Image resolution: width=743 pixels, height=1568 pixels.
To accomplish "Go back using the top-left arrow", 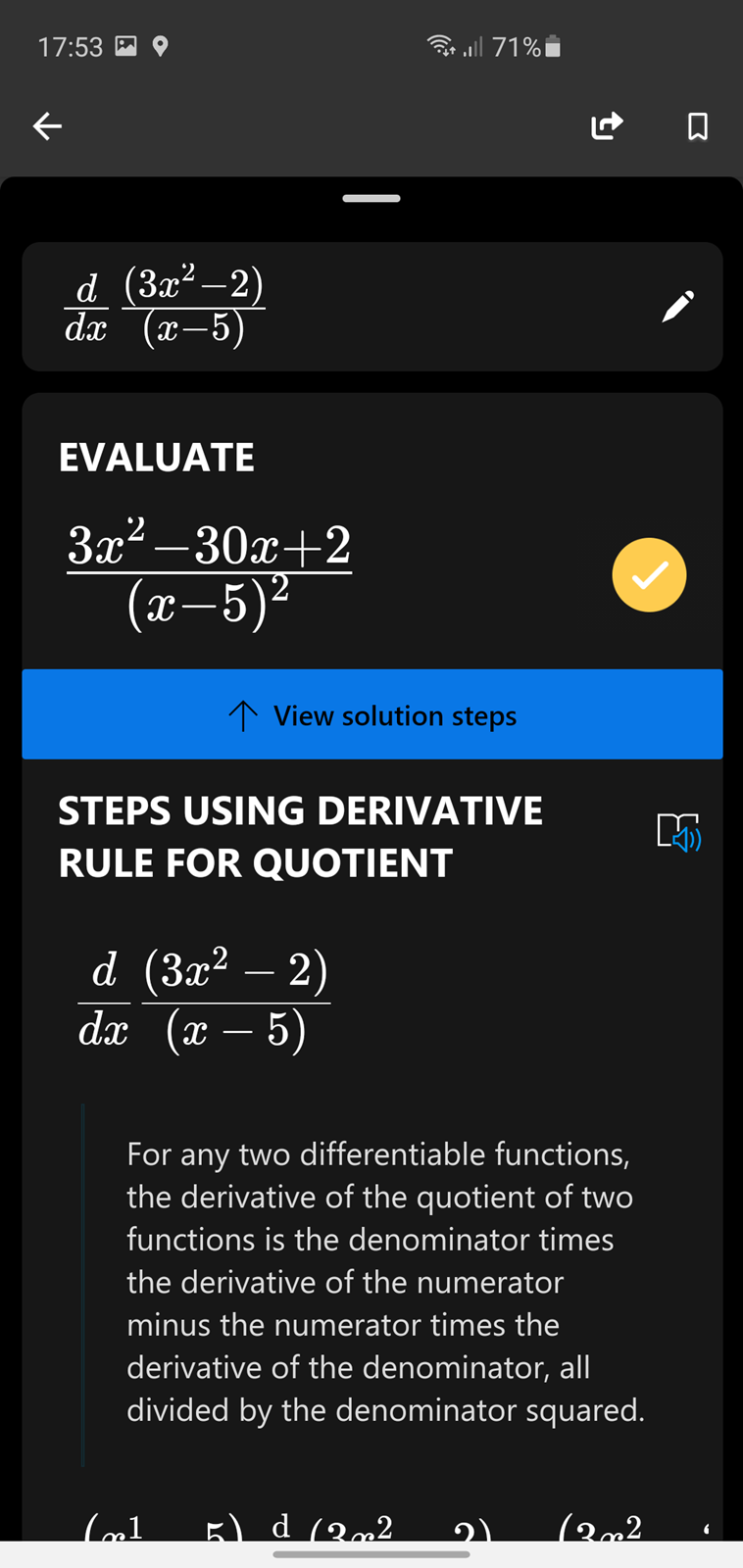I will pyautogui.click(x=47, y=125).
